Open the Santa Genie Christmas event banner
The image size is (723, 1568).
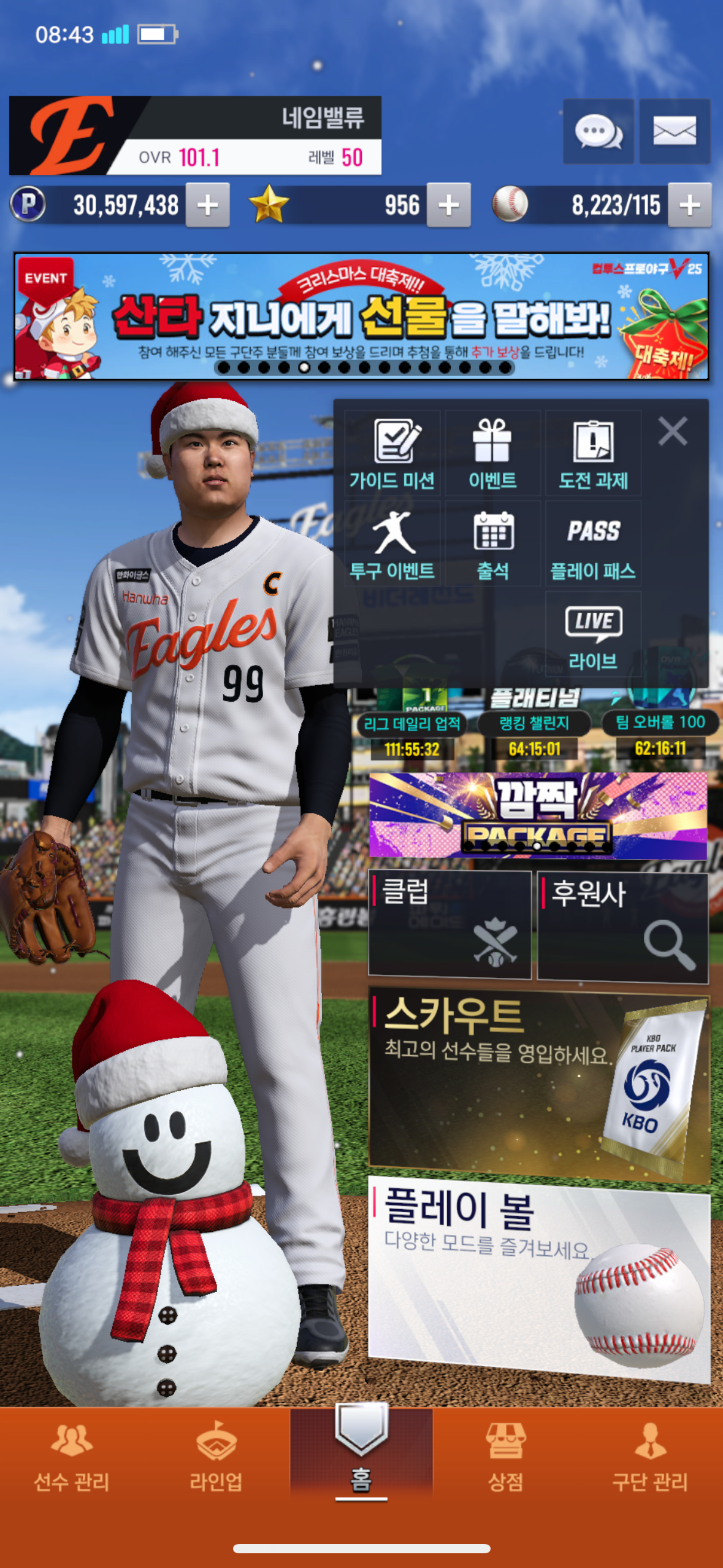361,317
